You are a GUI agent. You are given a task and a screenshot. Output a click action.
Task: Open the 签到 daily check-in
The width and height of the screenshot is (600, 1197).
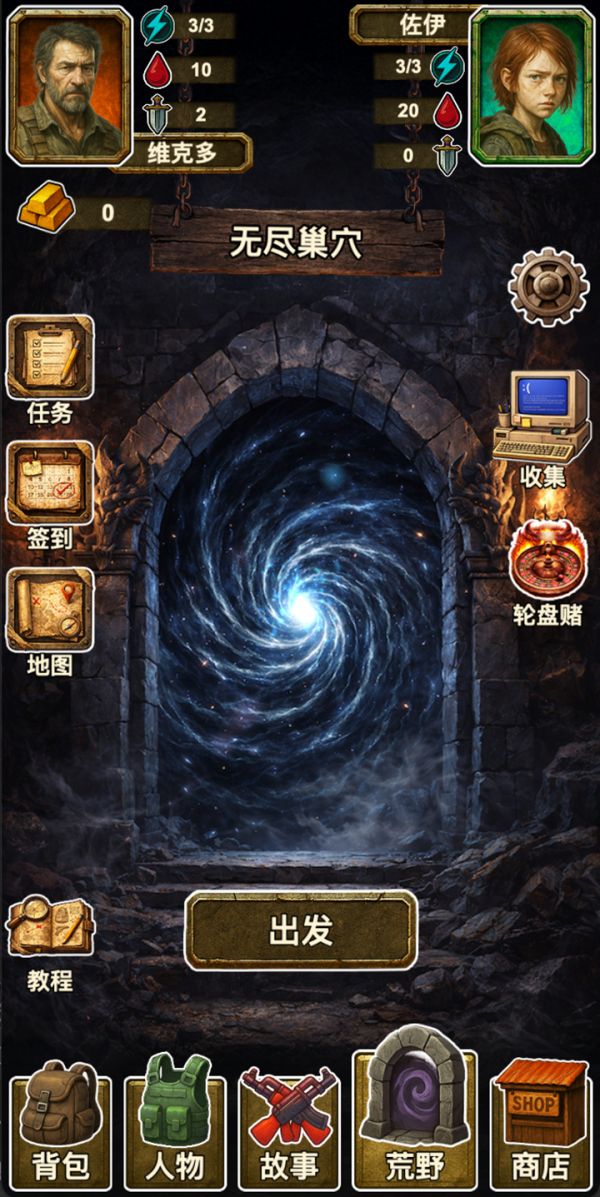[50, 484]
